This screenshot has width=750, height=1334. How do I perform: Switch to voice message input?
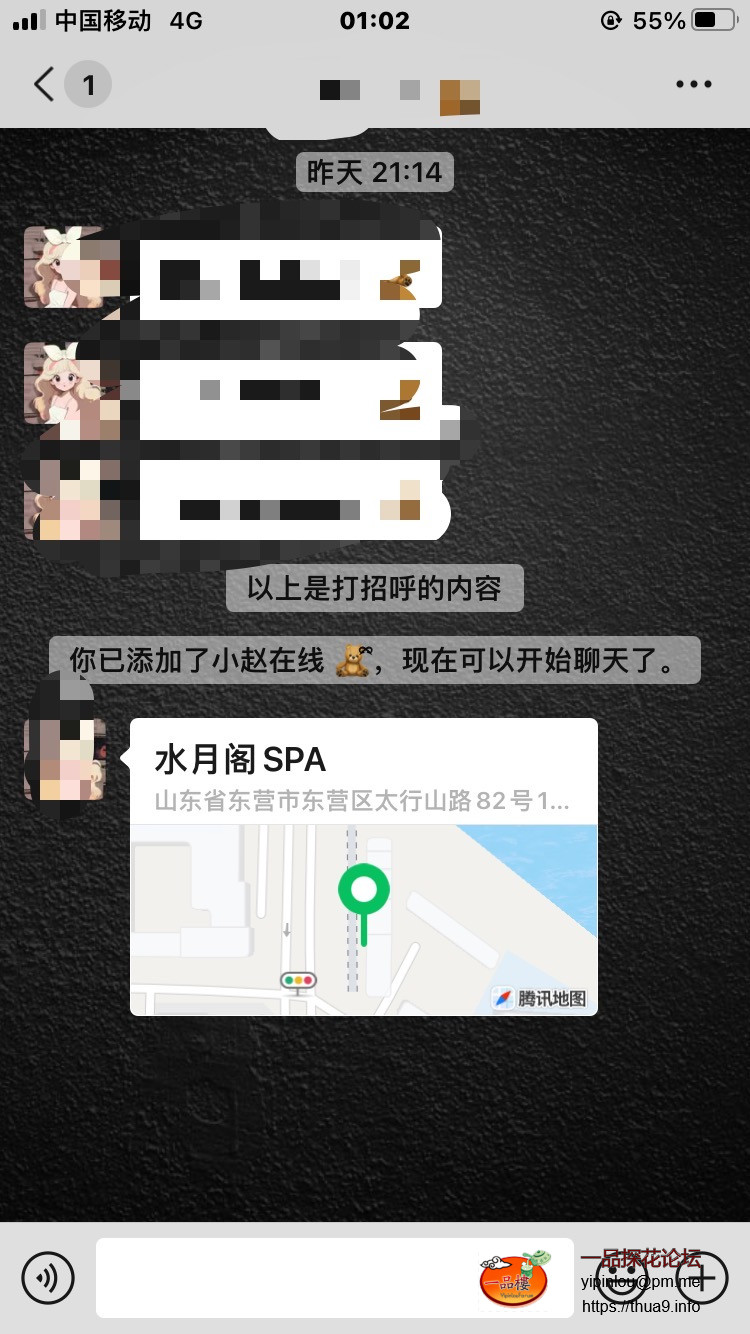pyautogui.click(x=47, y=1277)
